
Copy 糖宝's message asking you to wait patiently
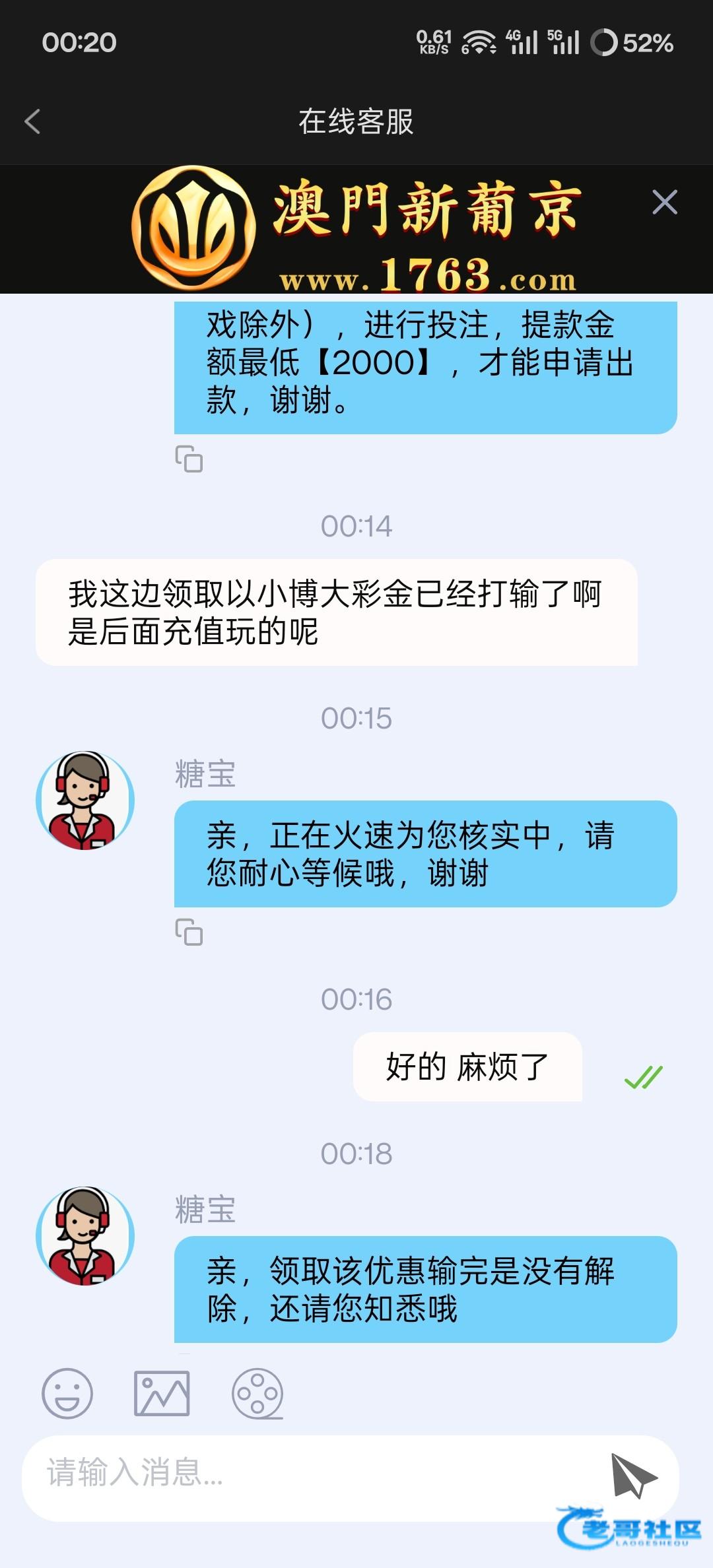[189, 932]
